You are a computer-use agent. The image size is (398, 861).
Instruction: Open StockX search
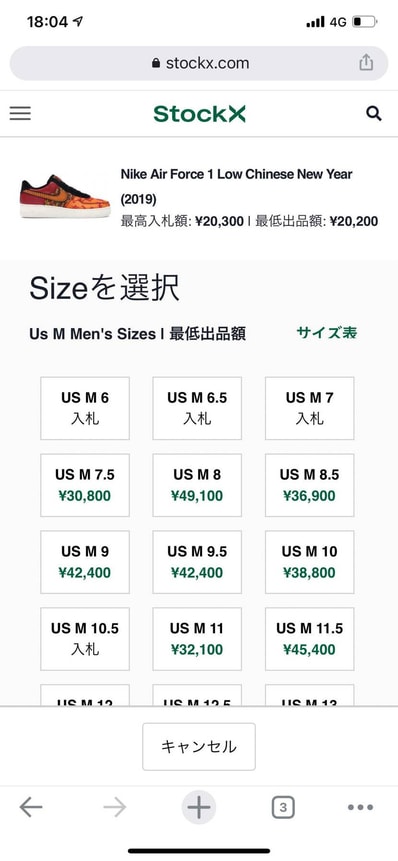(x=374, y=114)
